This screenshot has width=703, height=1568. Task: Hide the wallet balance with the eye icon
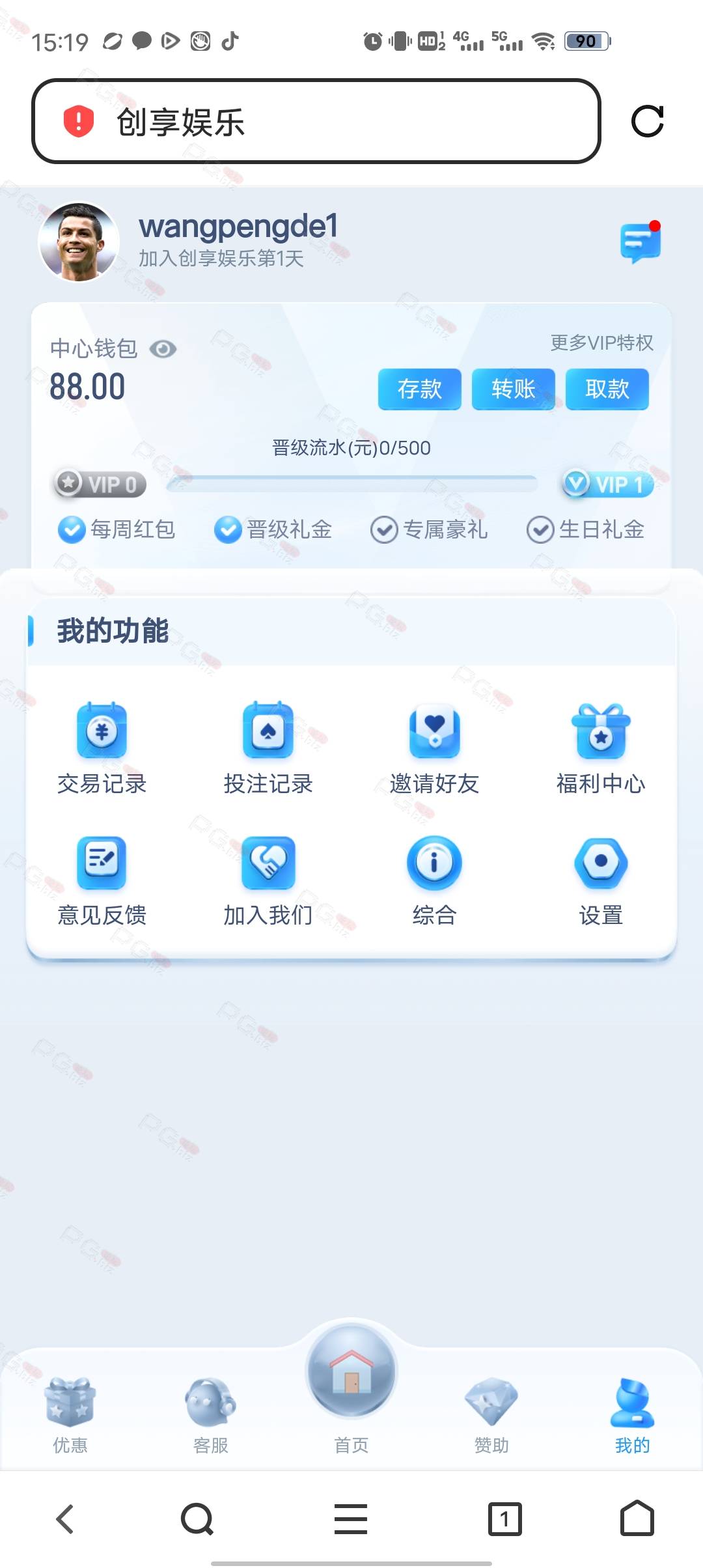[x=163, y=350]
